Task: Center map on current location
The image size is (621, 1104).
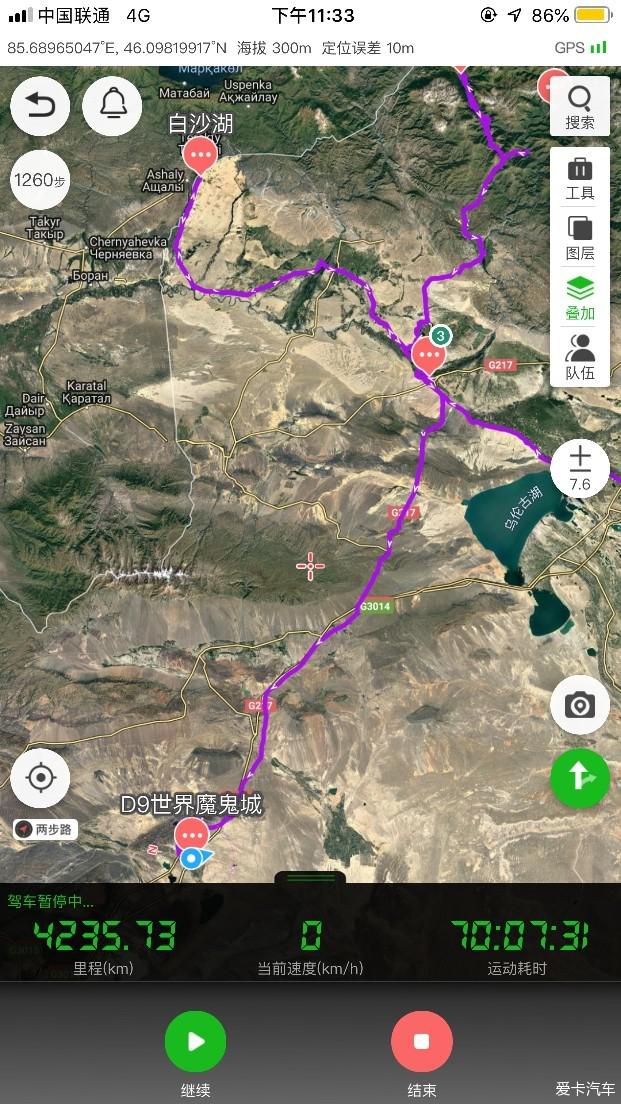Action: [x=40, y=777]
